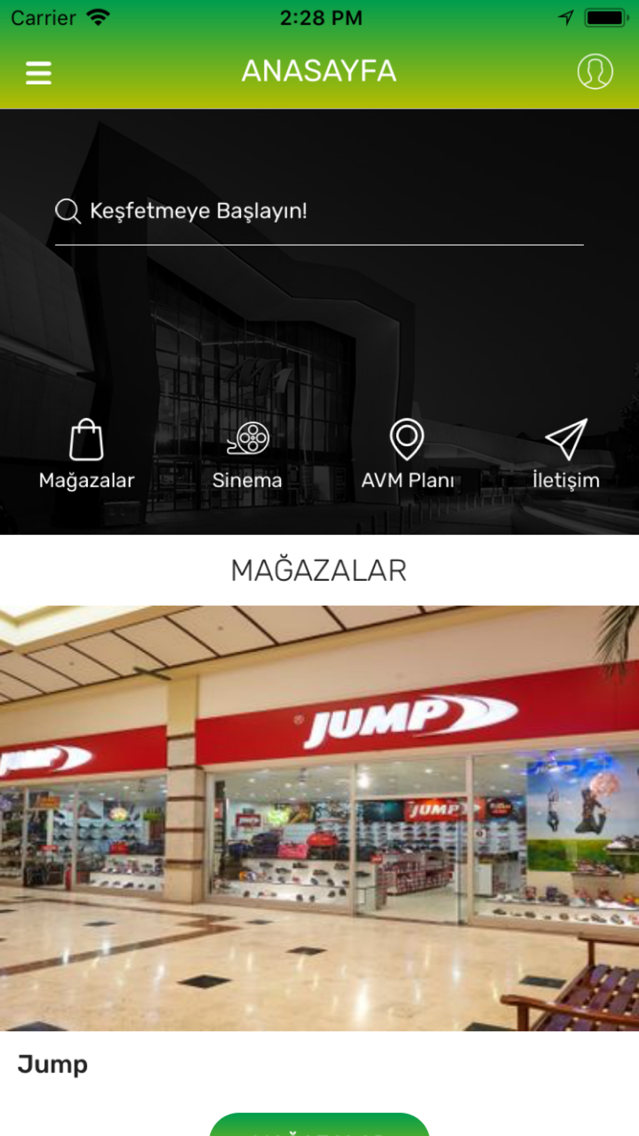Go to the Sinema section
639x1136 pixels.
(247, 455)
